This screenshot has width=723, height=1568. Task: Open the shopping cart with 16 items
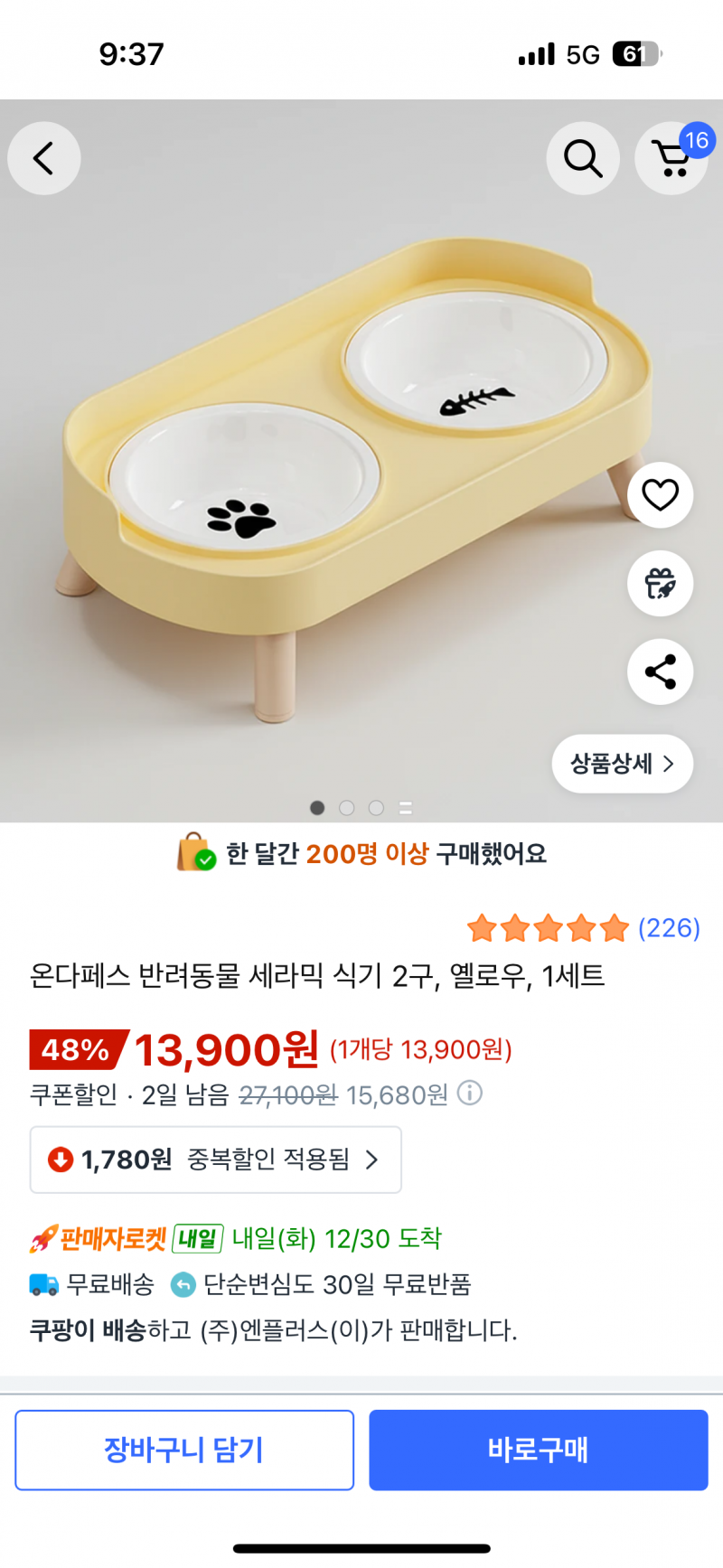coord(672,160)
